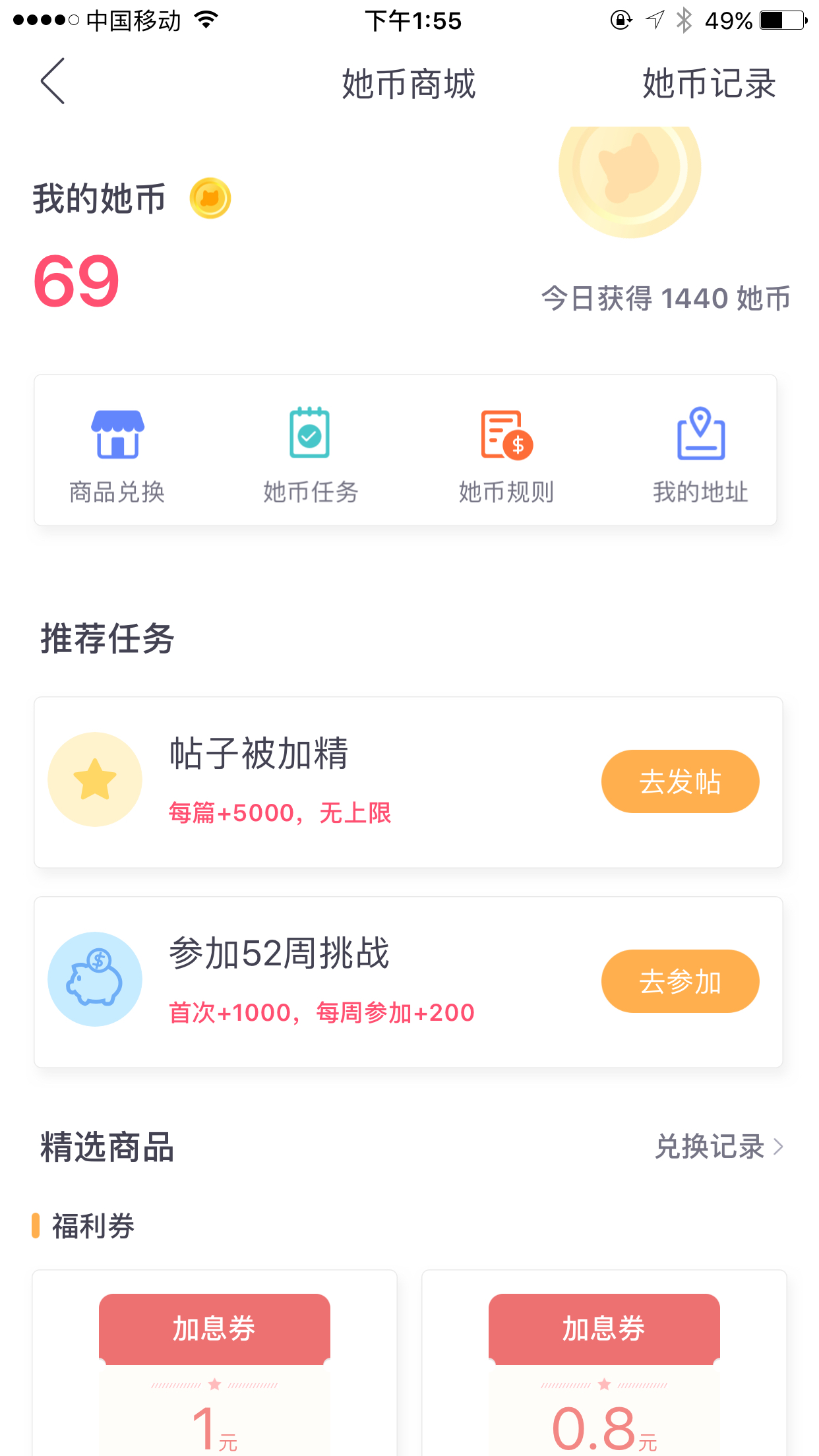Open 她币记录 in the header
This screenshot has height=1456, width=819.
[709, 83]
